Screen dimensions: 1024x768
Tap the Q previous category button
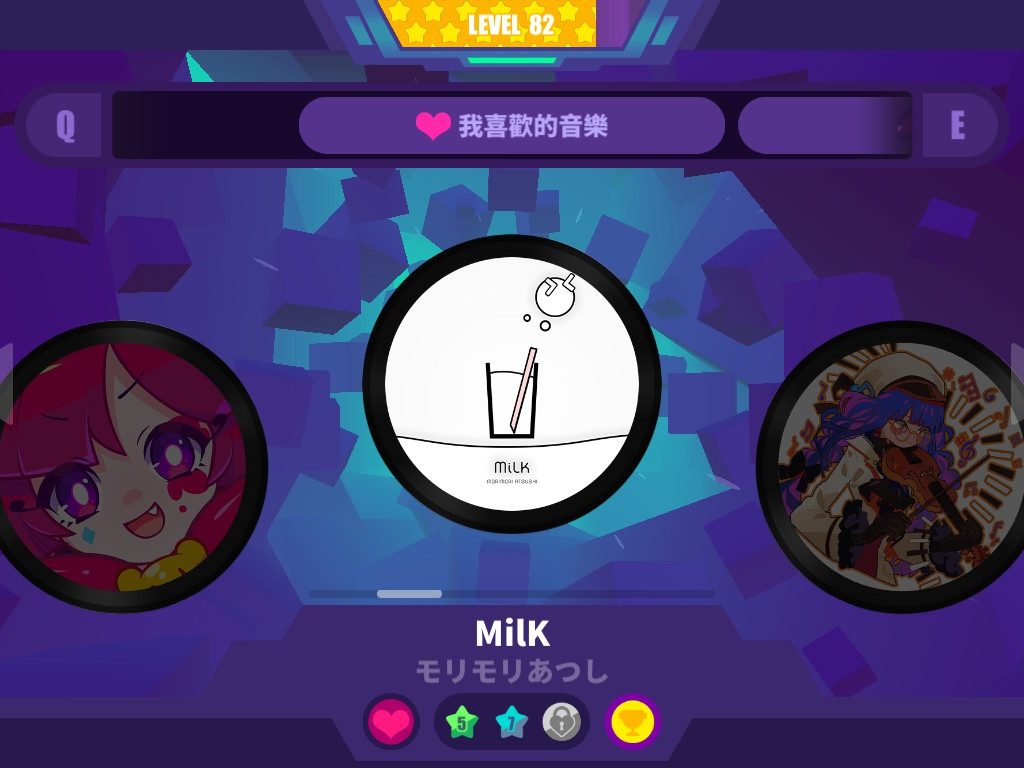coord(65,126)
